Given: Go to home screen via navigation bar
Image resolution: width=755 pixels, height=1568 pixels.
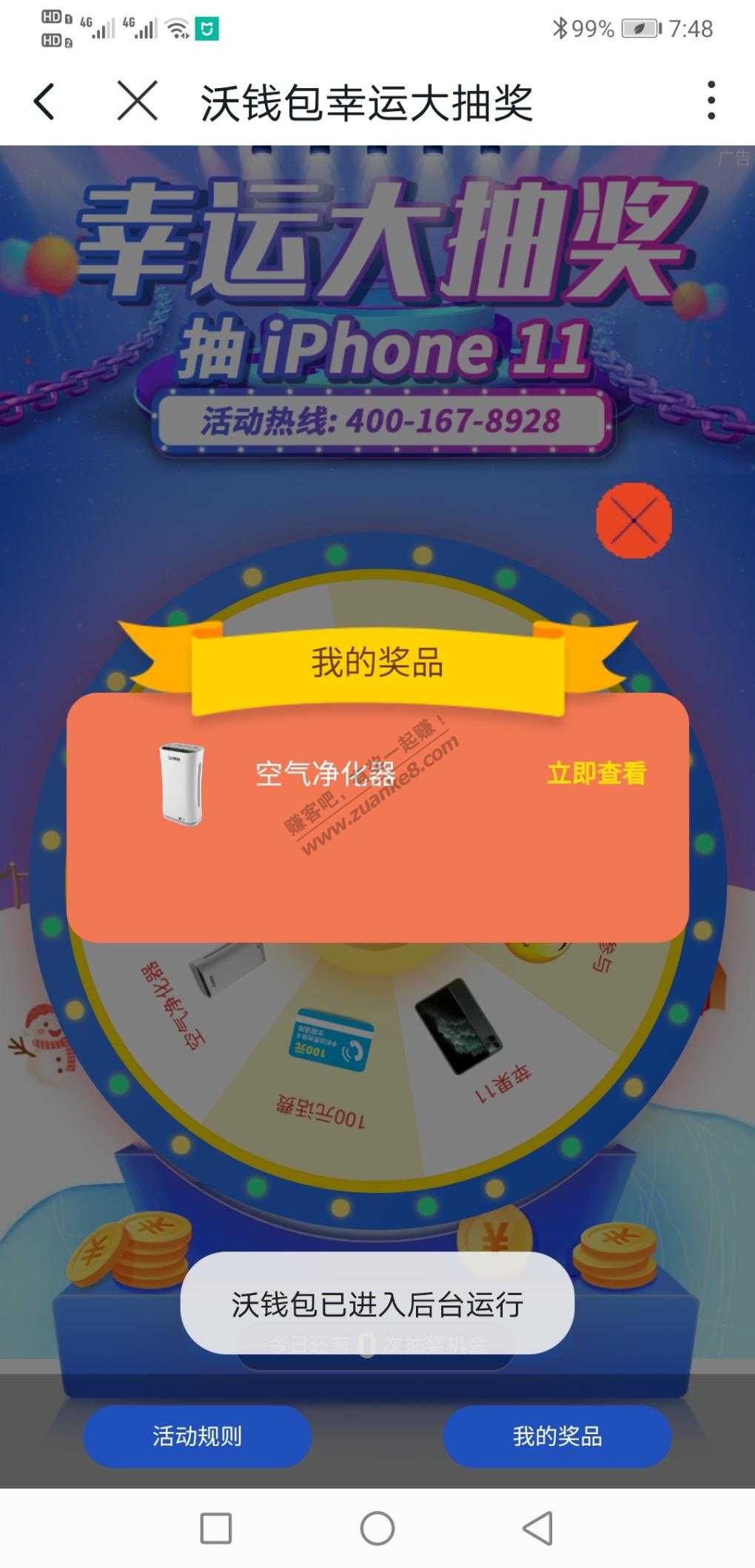Looking at the screenshot, I should [x=377, y=1529].
